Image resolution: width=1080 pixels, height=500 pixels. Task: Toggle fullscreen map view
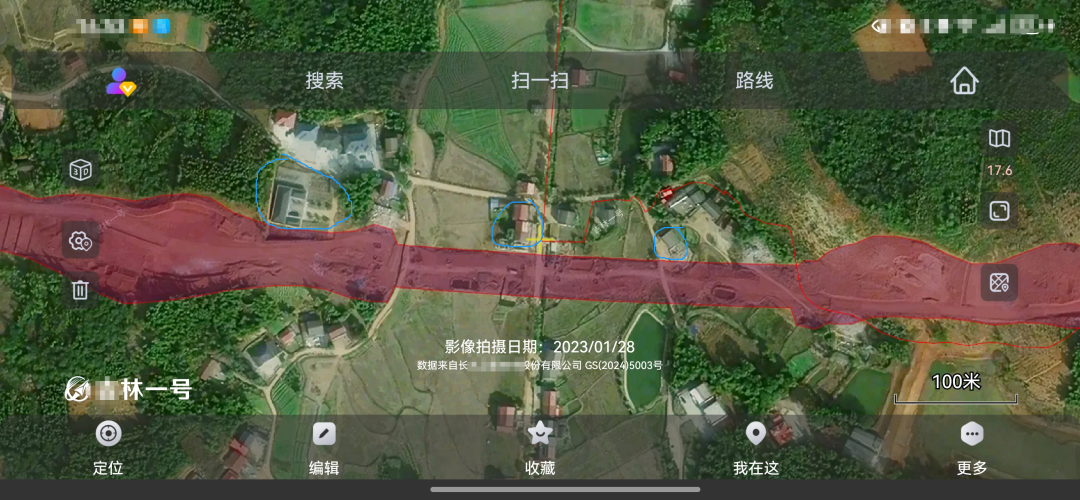(x=999, y=210)
